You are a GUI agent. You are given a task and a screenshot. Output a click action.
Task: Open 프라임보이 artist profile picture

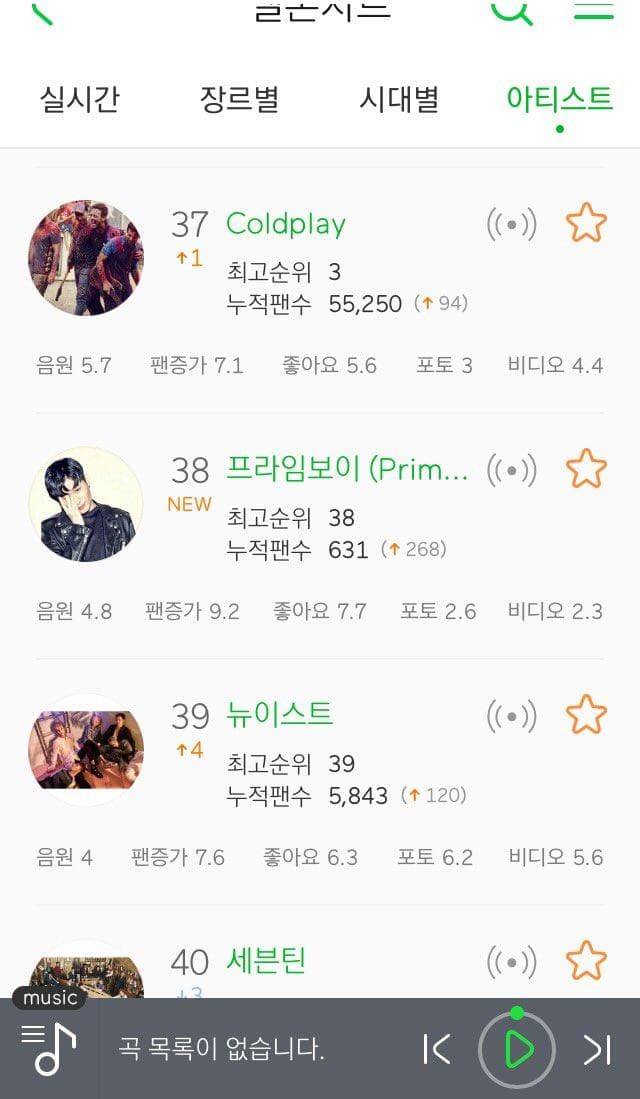click(86, 504)
